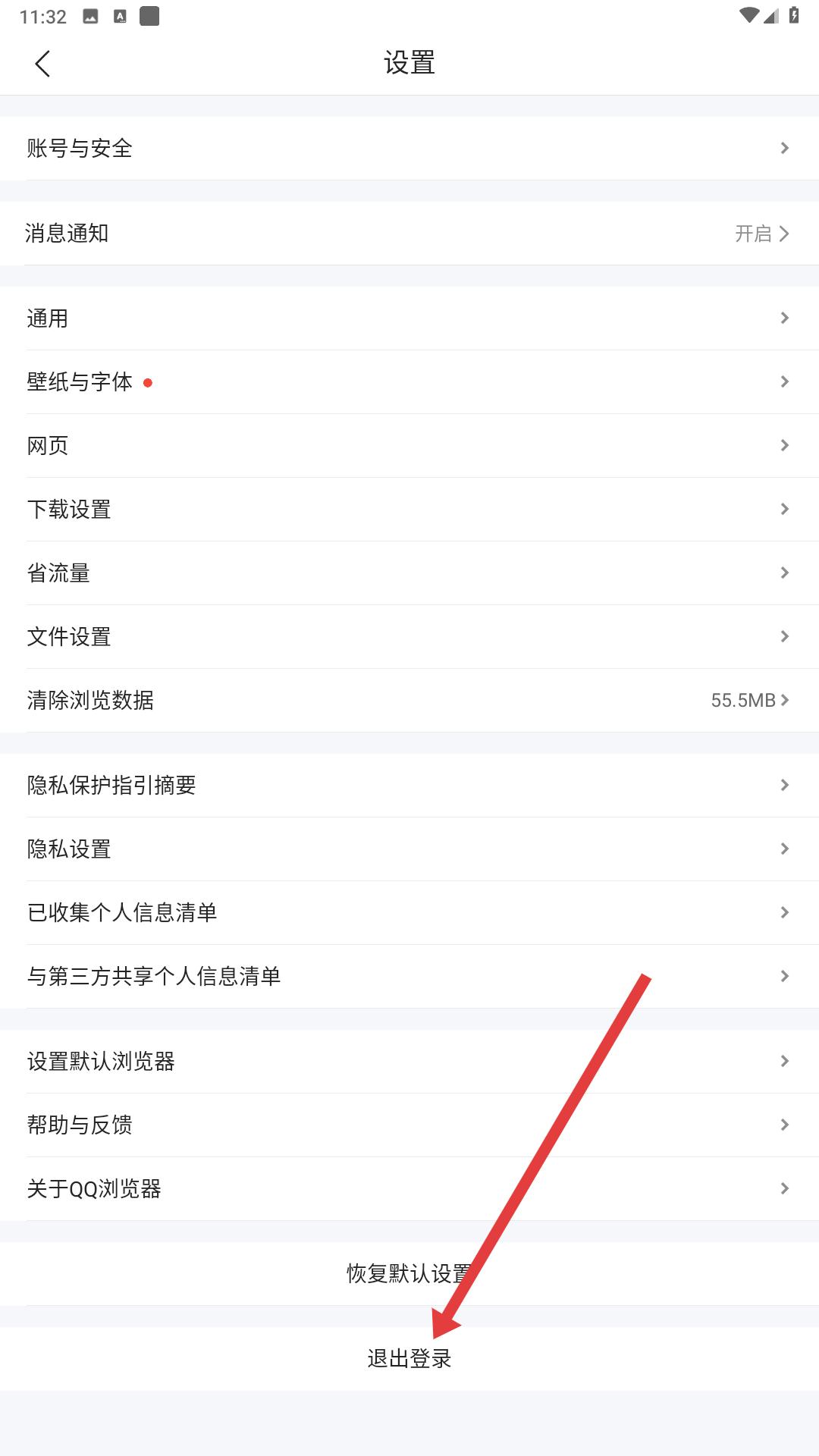
Task: Open 隐私保护指引摘要
Action: (x=409, y=785)
